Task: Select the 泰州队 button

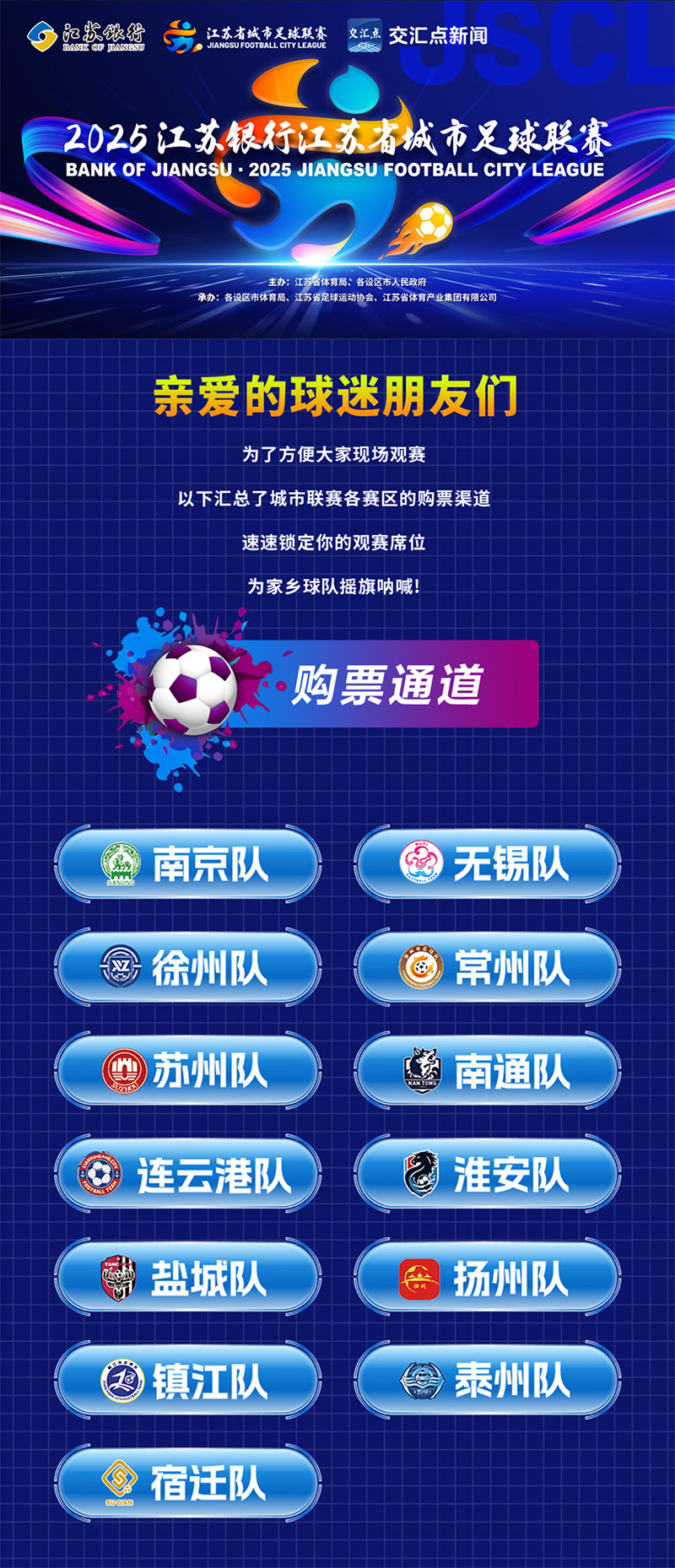Action: coord(488,1381)
